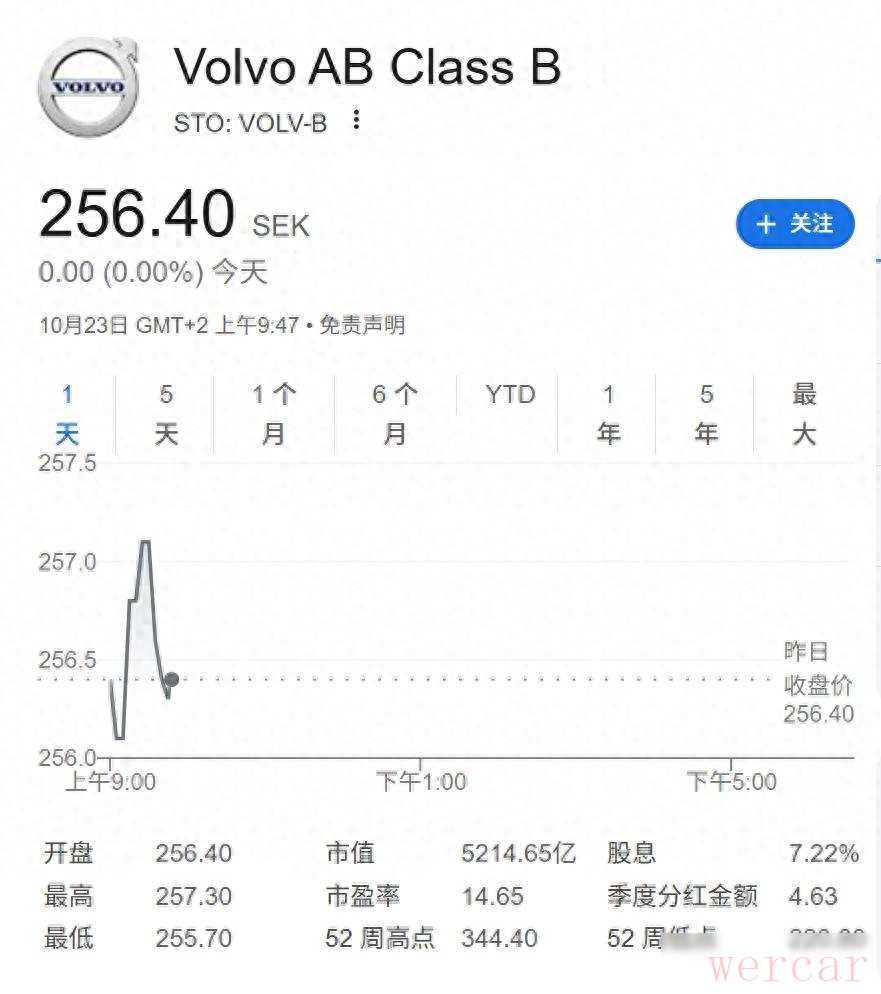Select the 1天 chart range
The height and width of the screenshot is (994, 881).
tap(67, 414)
